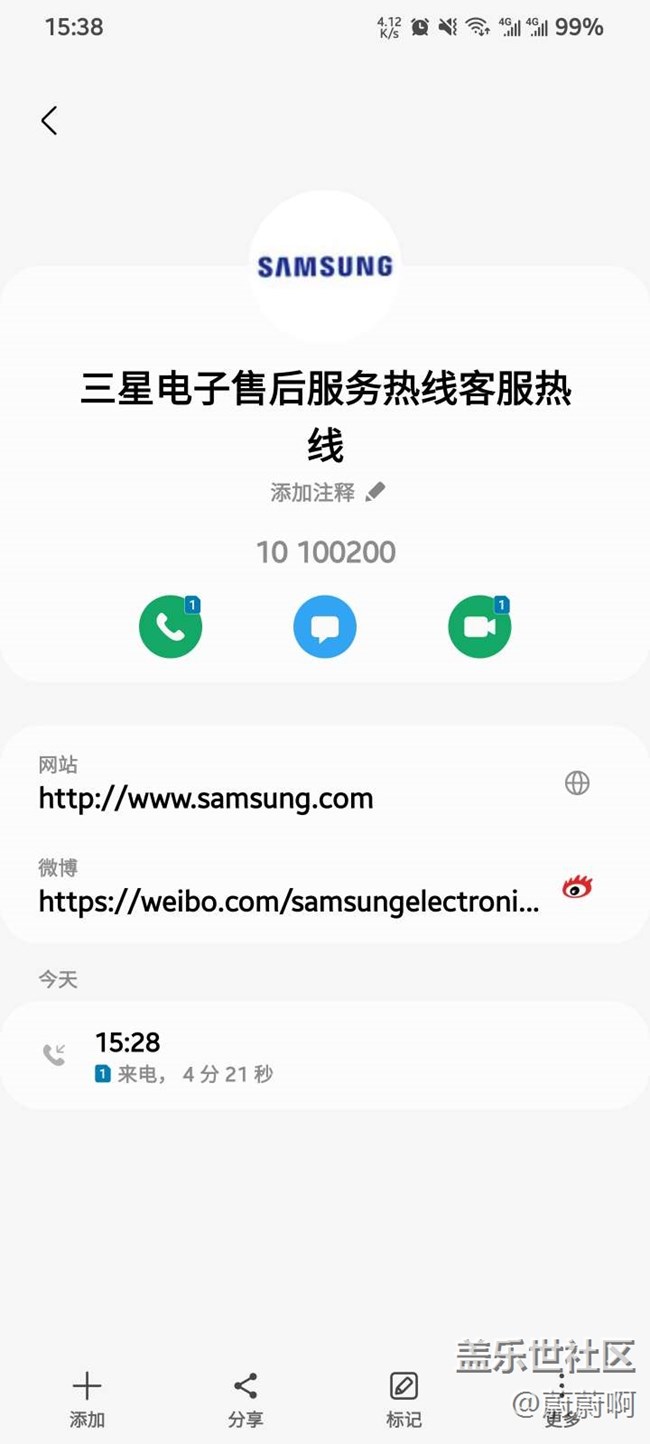Viewport: 650px width, 1444px height.
Task: Send a message to 10 100200
Action: (325, 627)
